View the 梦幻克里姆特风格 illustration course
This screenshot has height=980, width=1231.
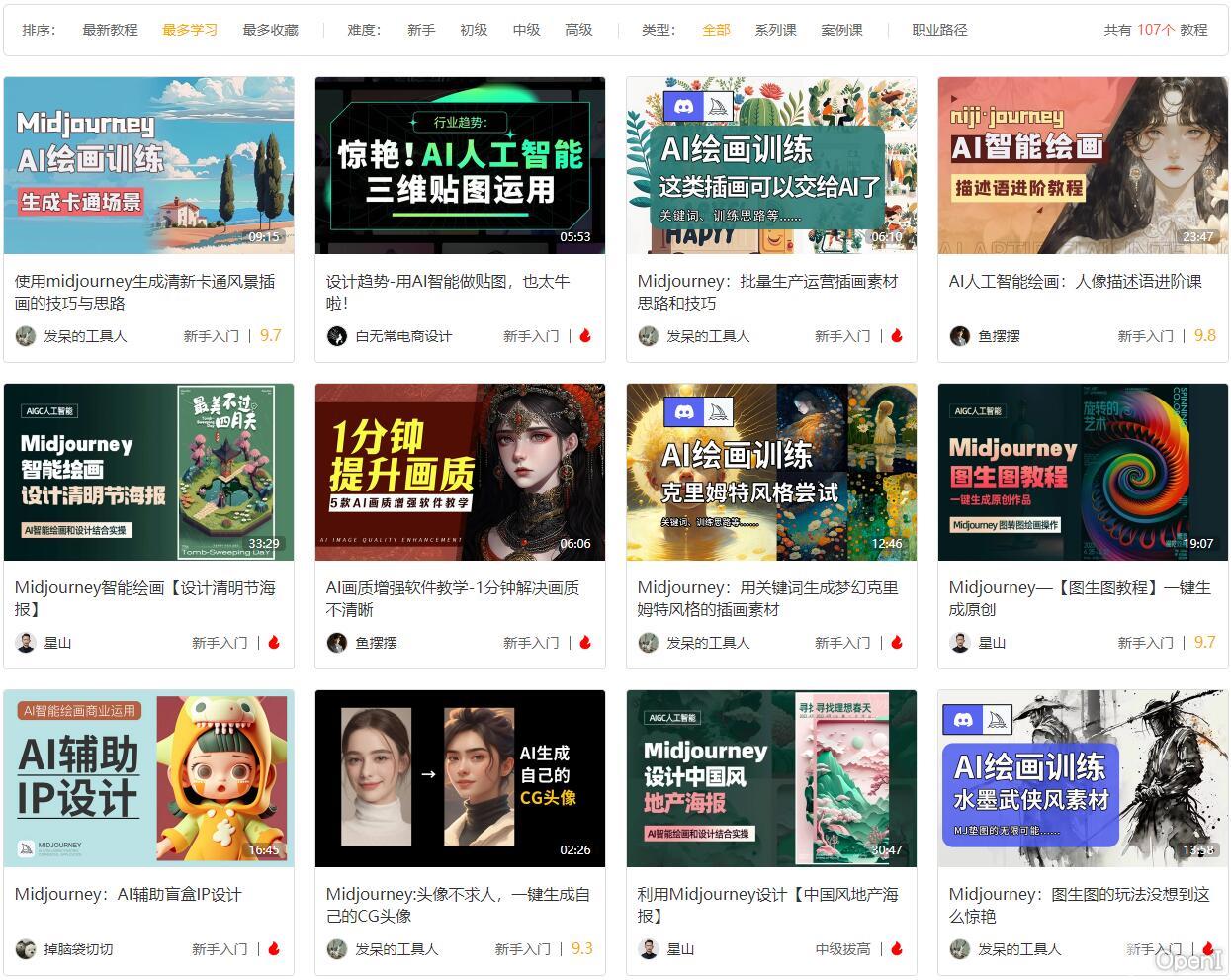(x=767, y=598)
